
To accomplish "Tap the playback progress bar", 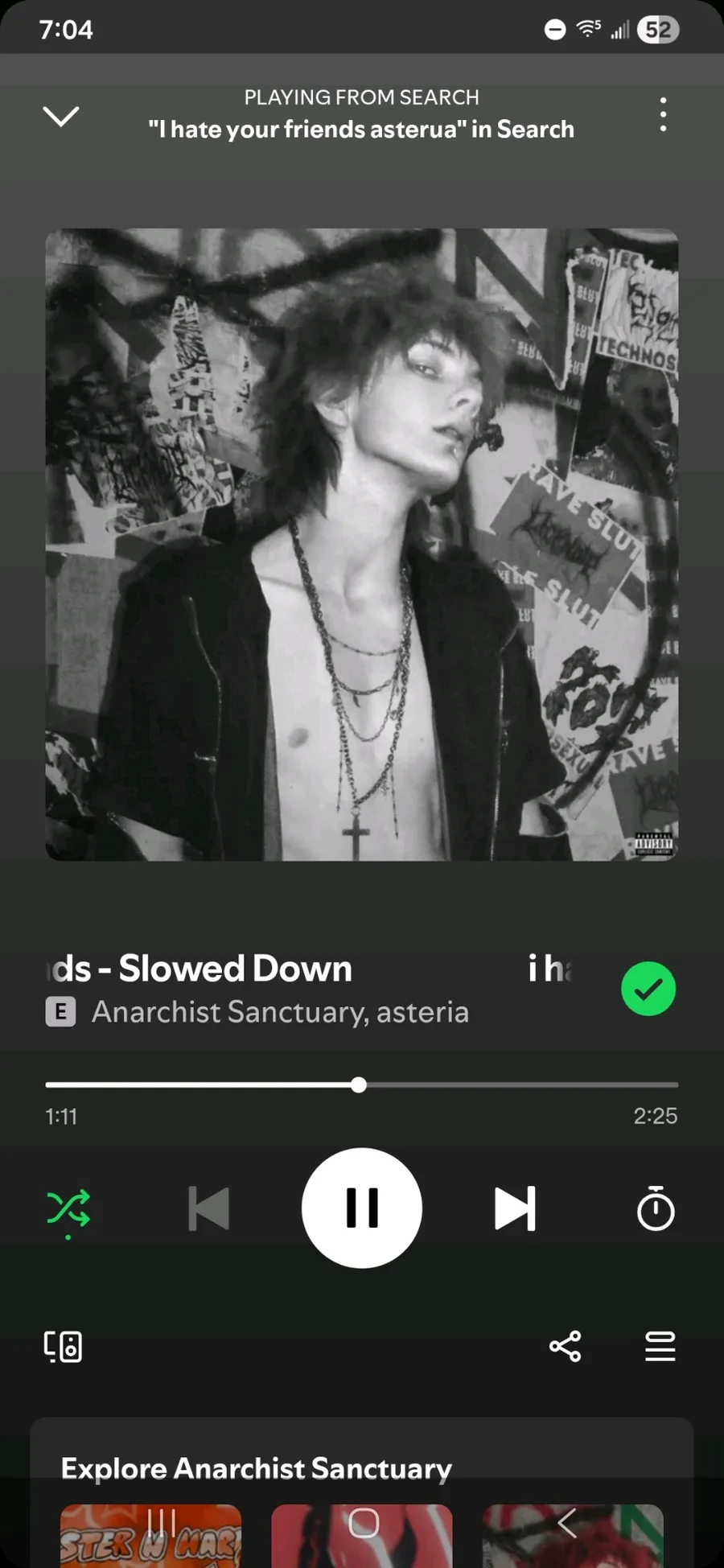I will click(x=362, y=1085).
